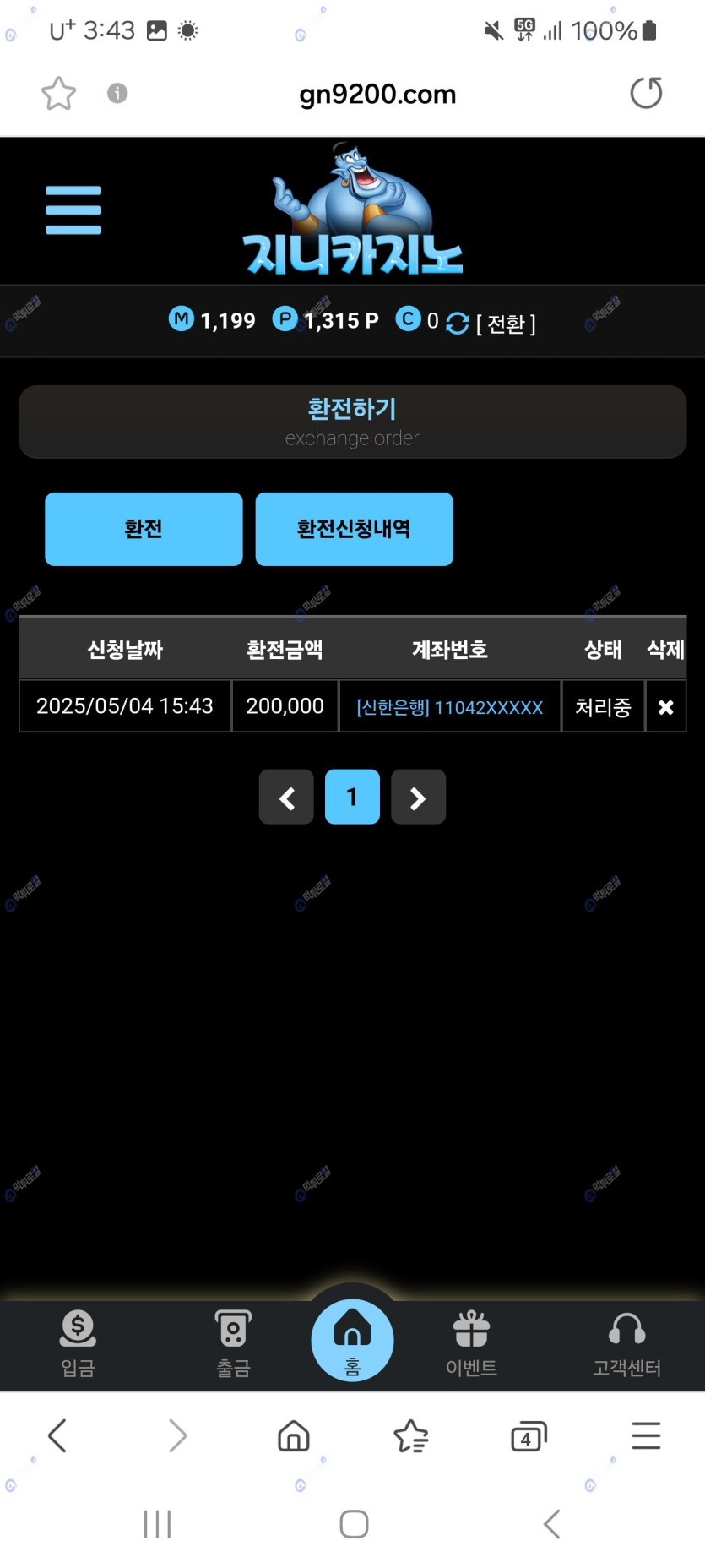
Task: Bookmark this page with the star icon
Action: click(x=58, y=93)
